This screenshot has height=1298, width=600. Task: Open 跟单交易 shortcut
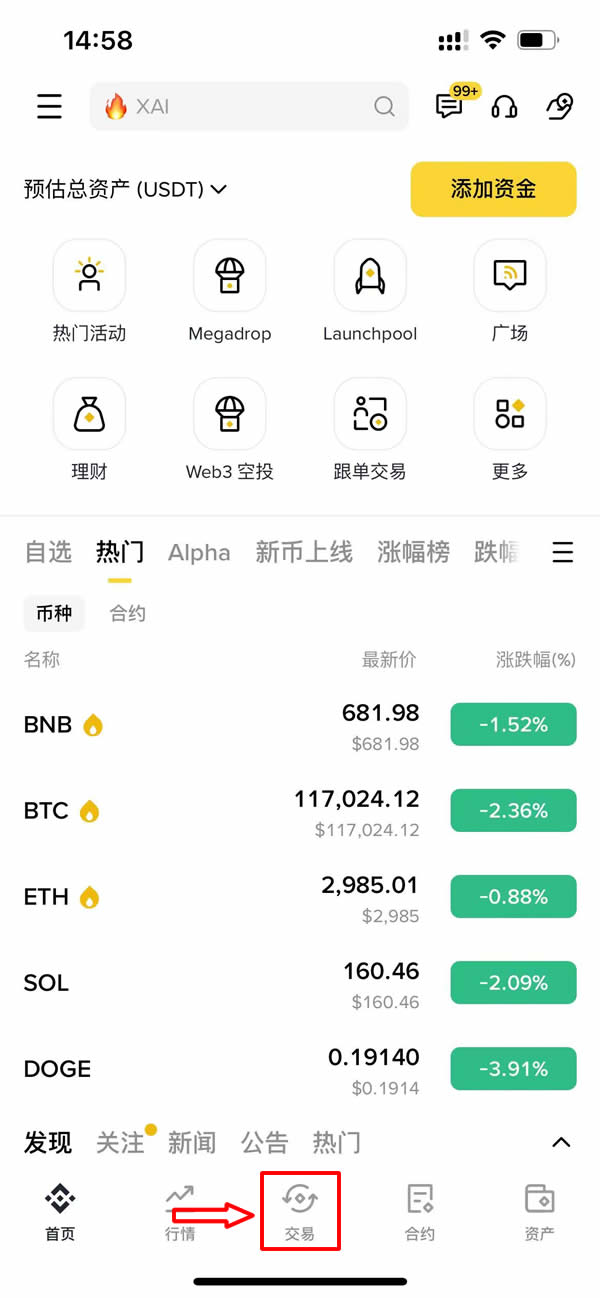tap(370, 430)
